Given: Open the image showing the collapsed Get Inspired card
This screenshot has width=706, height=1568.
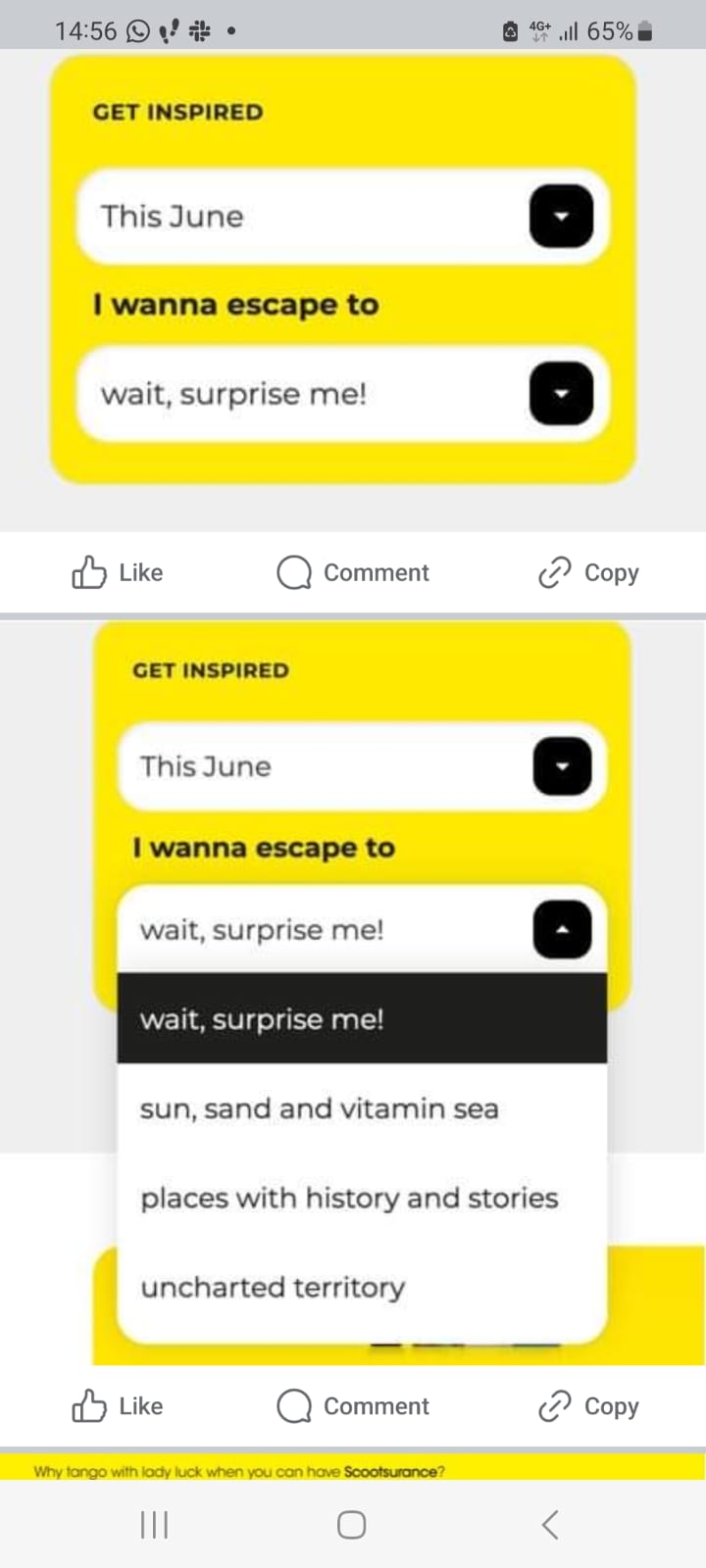Looking at the screenshot, I should [343, 284].
